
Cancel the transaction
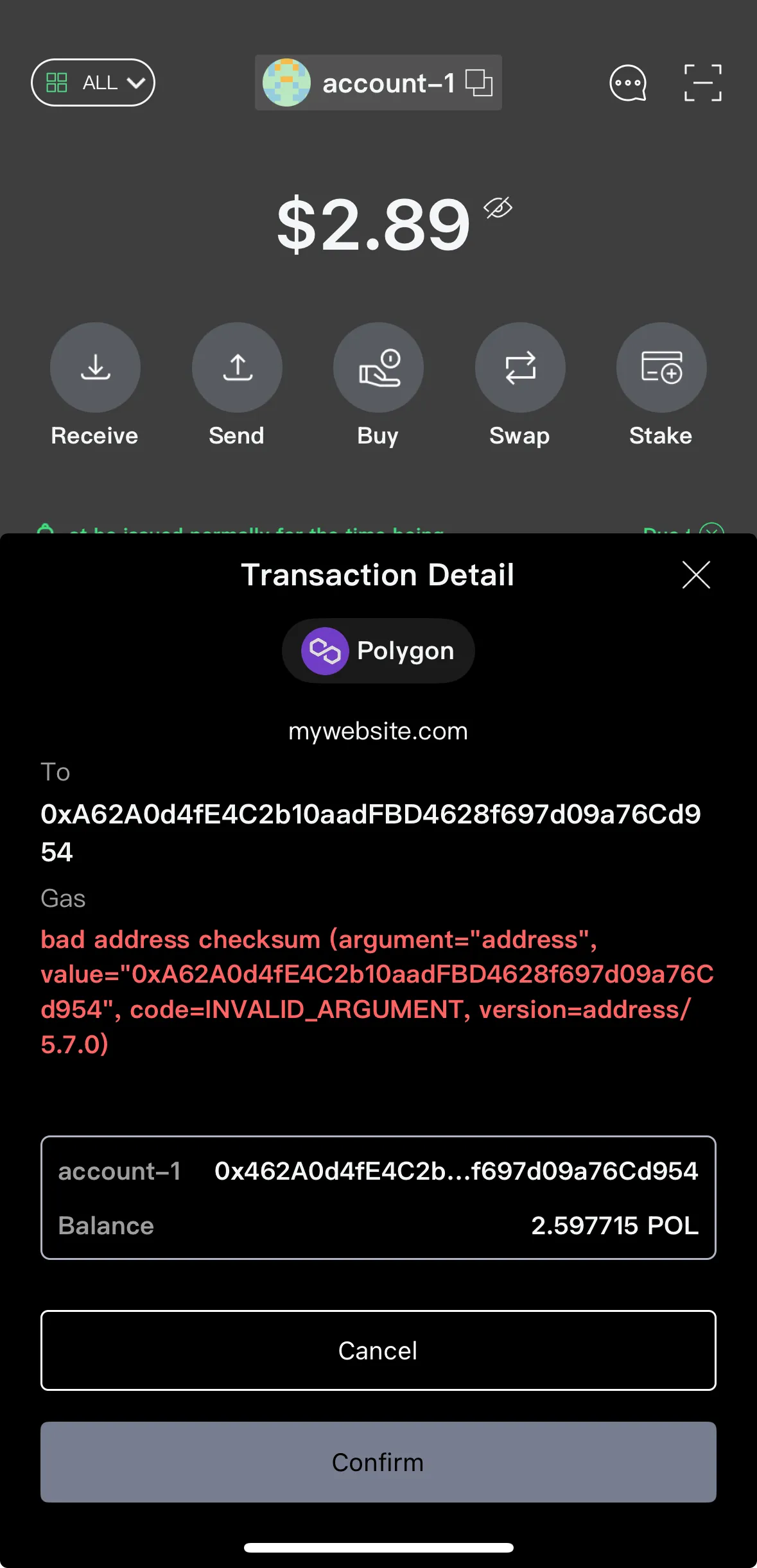pos(378,1350)
